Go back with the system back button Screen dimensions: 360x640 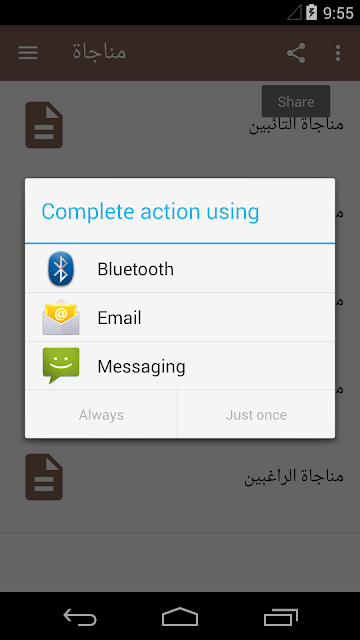point(80,616)
